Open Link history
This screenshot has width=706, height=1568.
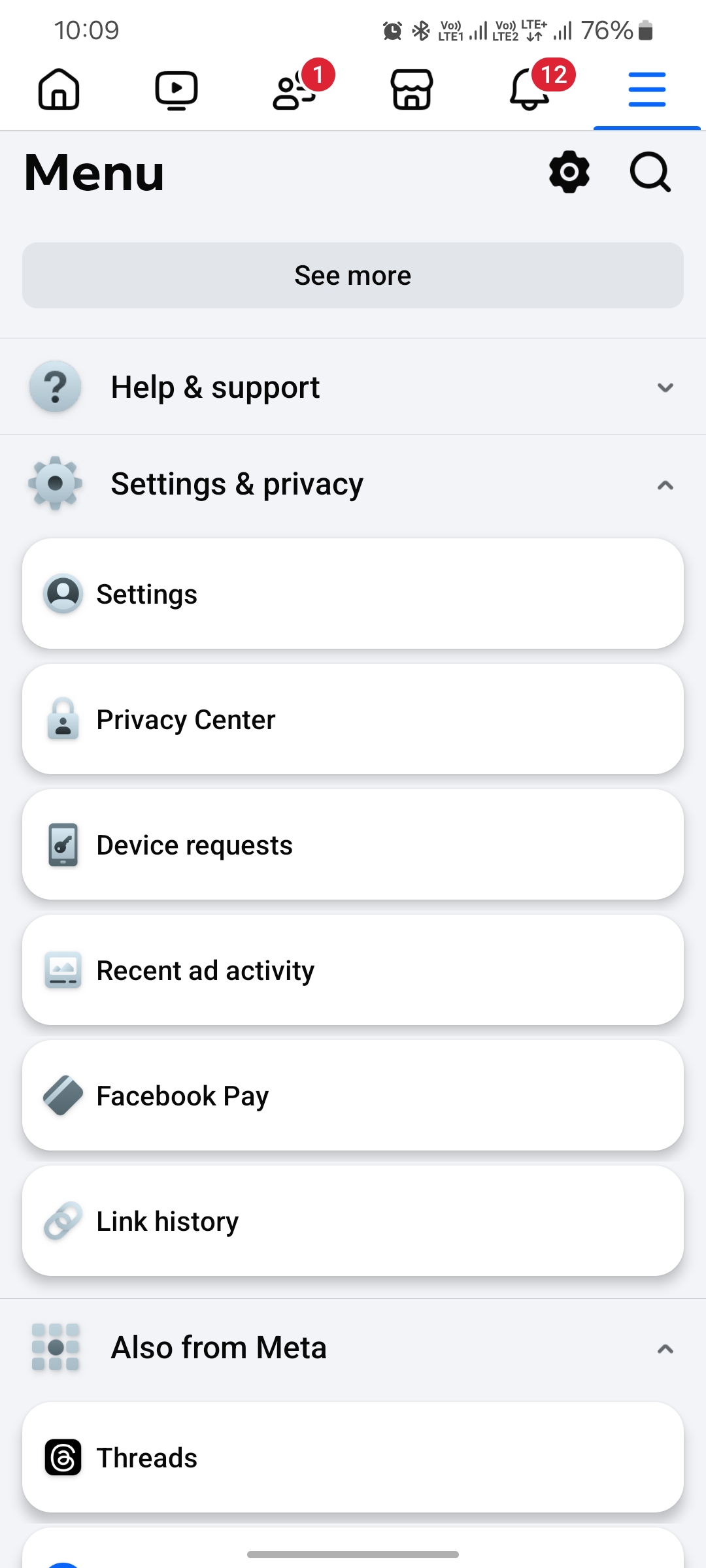tap(353, 1221)
